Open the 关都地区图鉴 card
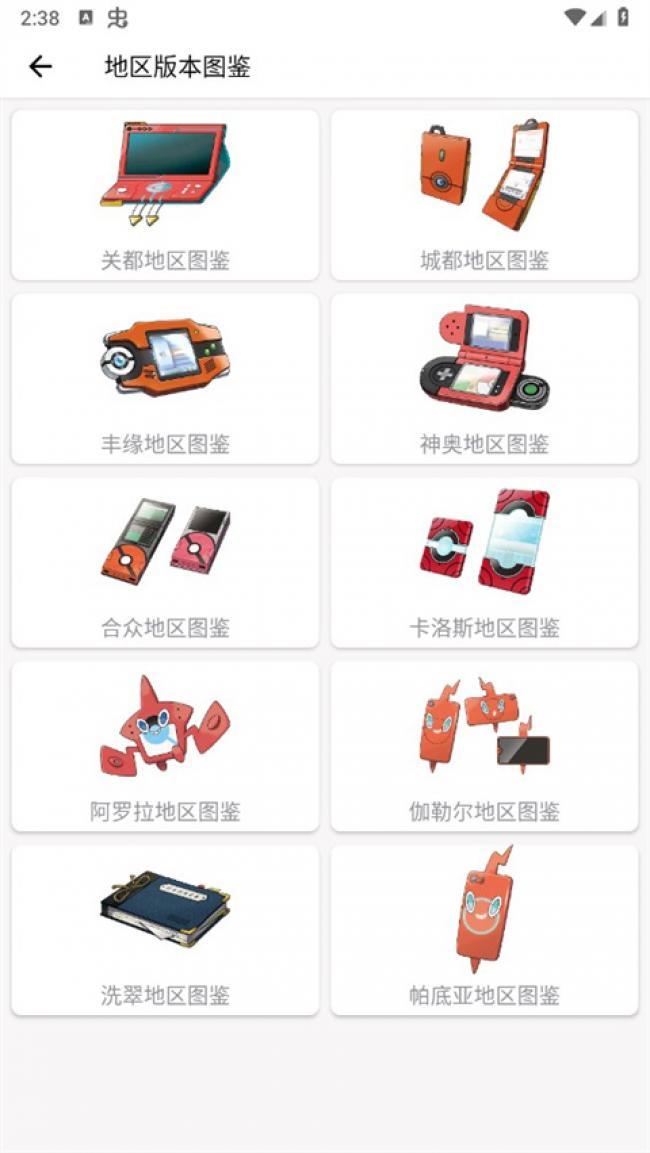 [x=165, y=195]
